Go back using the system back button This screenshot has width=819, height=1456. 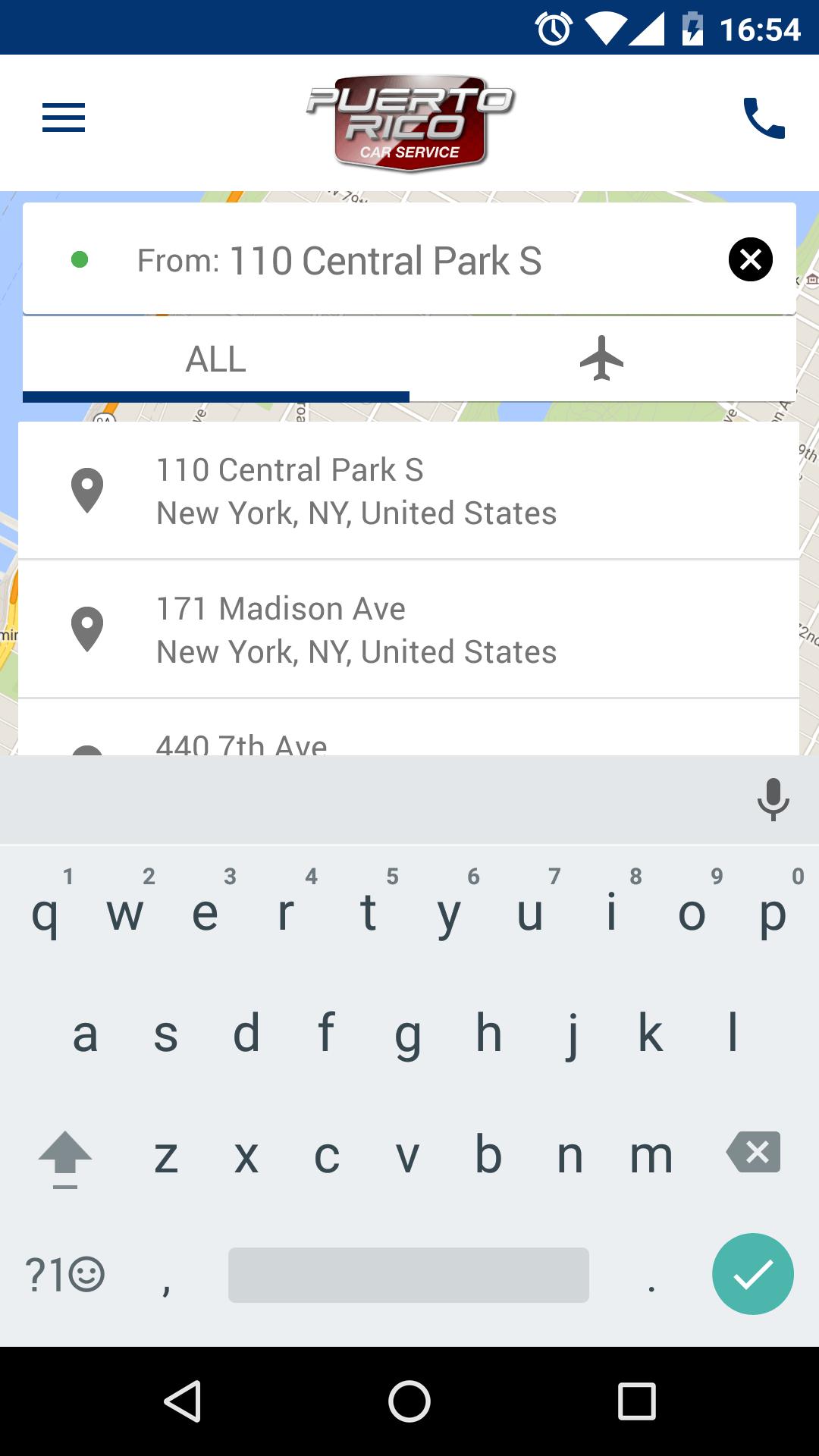coord(183,1401)
